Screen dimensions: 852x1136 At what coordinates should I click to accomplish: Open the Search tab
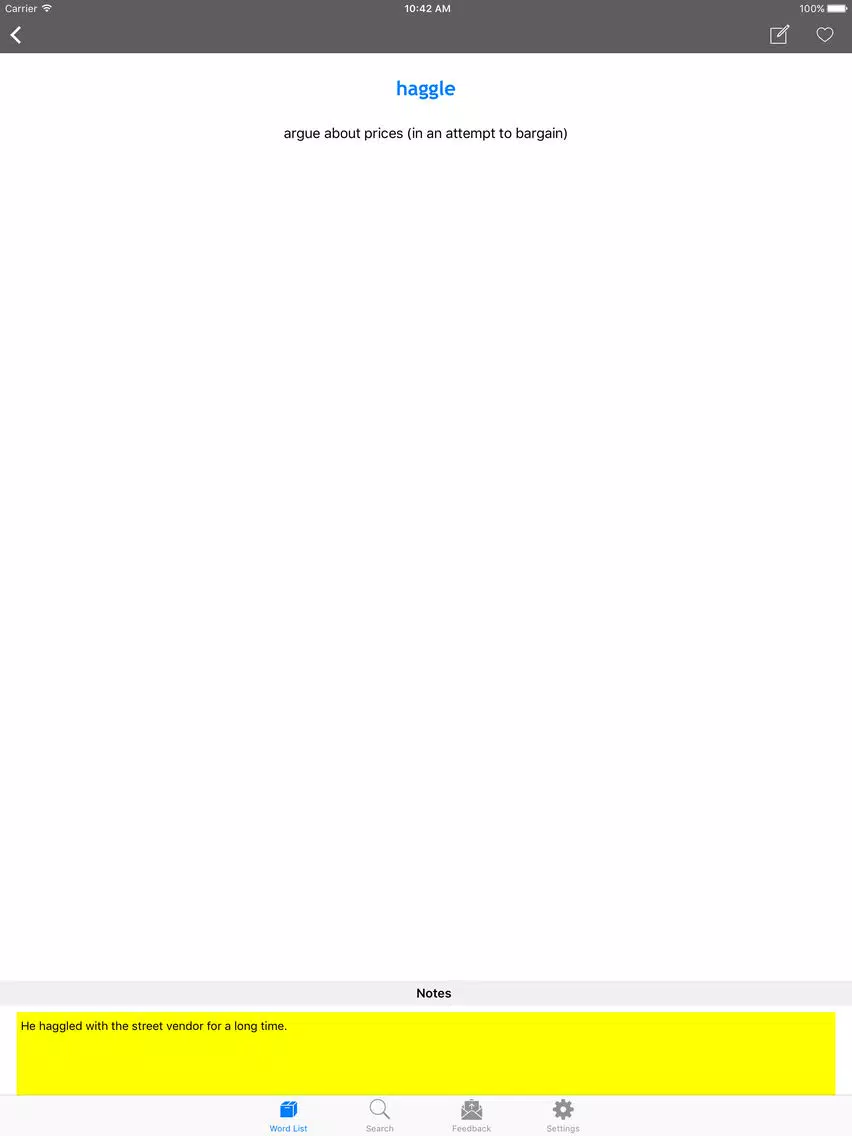pyautogui.click(x=379, y=1115)
